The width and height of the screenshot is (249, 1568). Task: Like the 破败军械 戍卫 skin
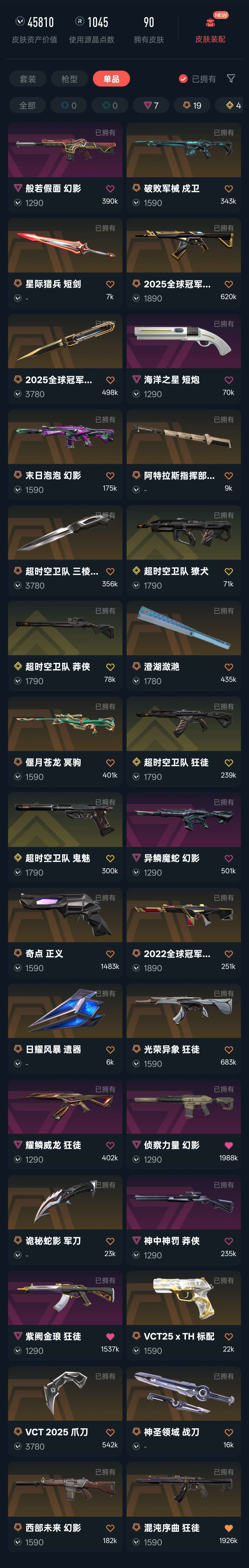(x=229, y=189)
